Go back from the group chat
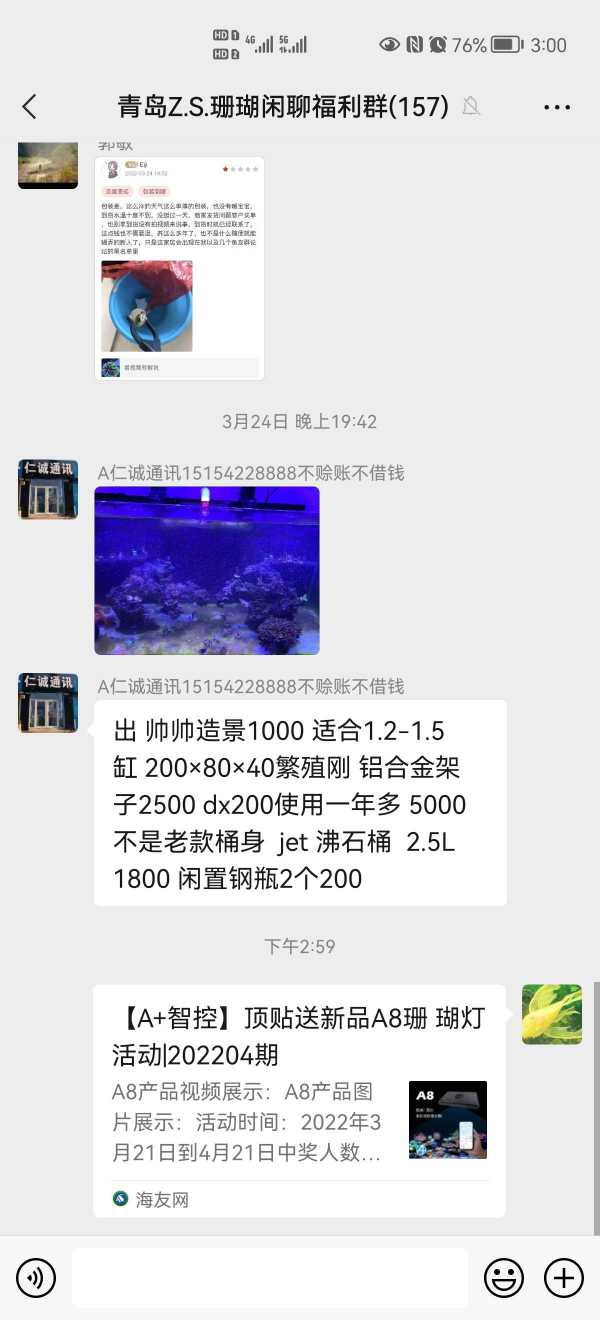 29,107
